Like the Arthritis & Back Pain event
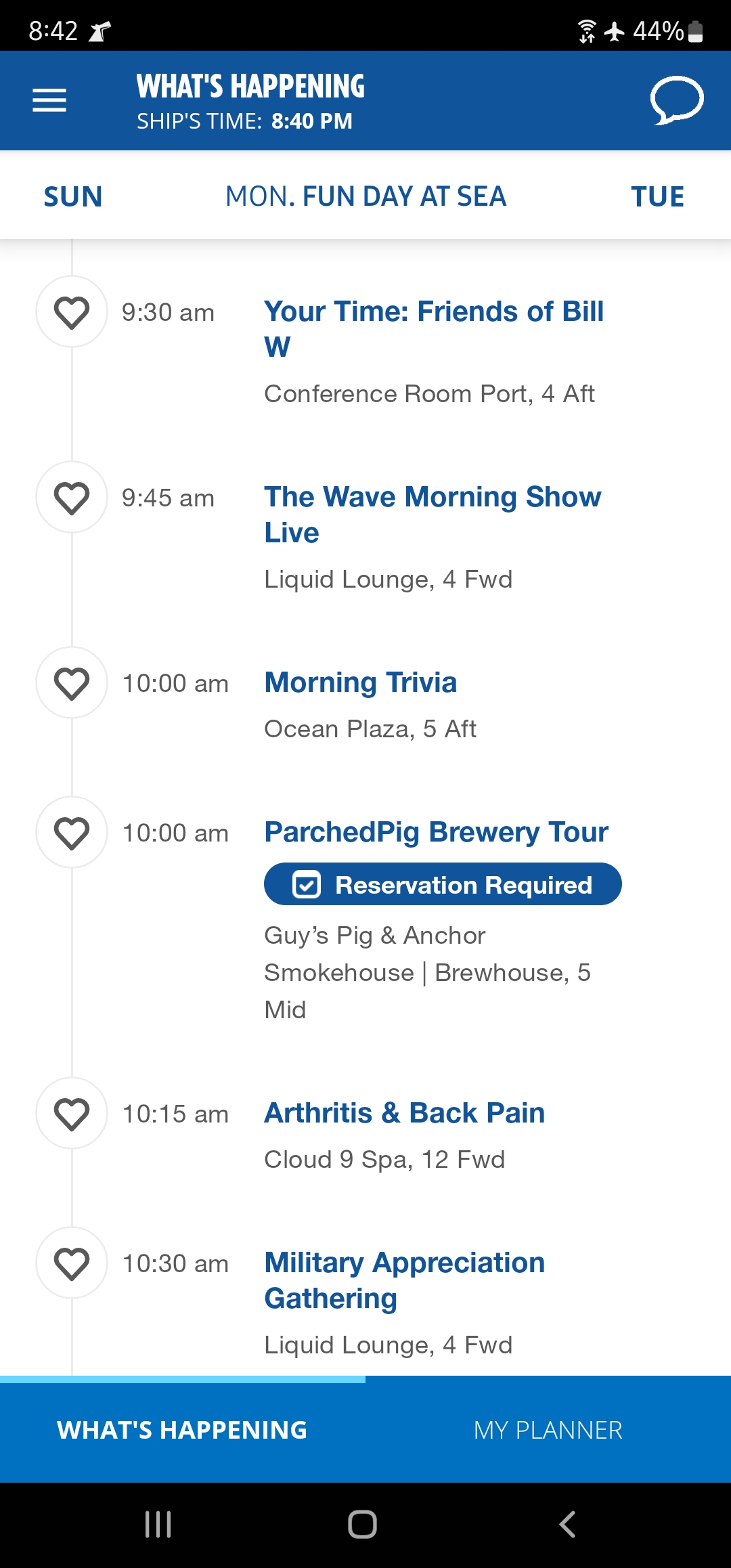Screen dimensions: 731x1568 [72, 1114]
